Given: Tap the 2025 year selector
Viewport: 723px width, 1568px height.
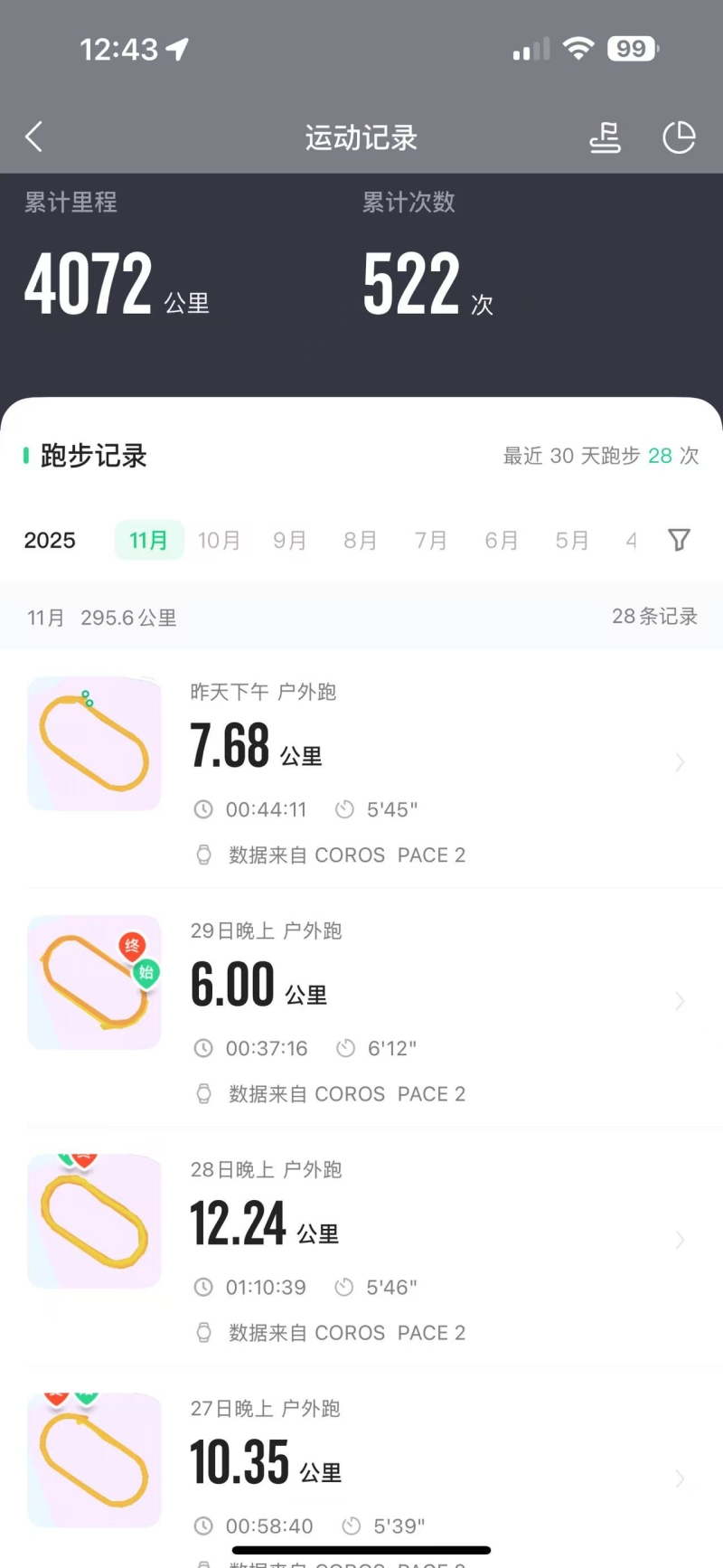Looking at the screenshot, I should click(50, 541).
